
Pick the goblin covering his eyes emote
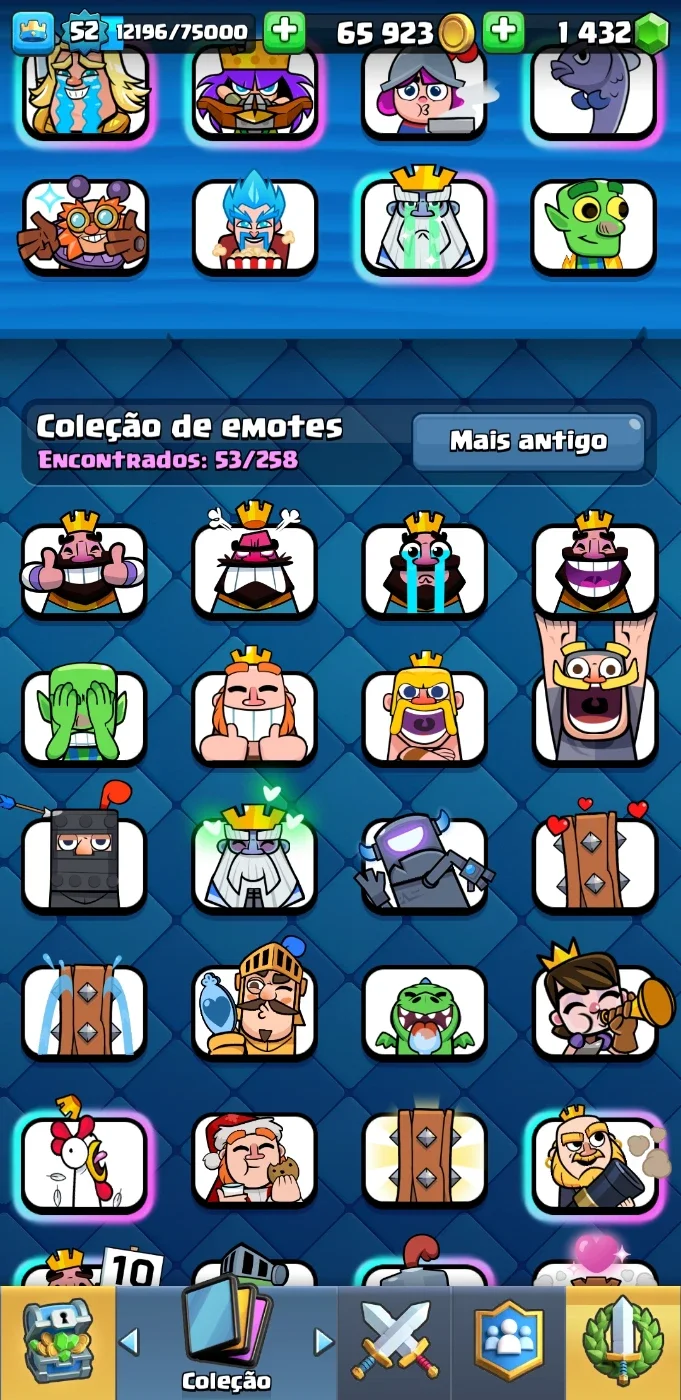coord(84,714)
